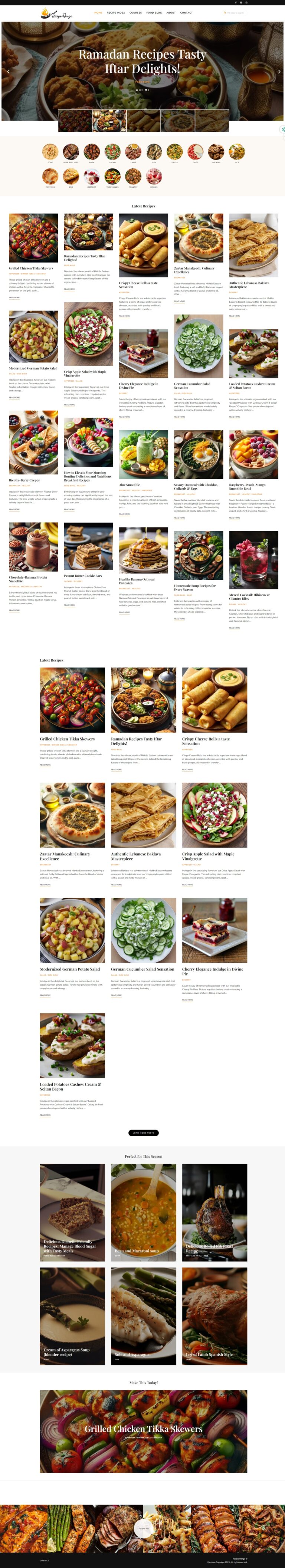The image size is (285, 1568).
Task: Go to the previous hero slide with the left arrow
Action: pyautogui.click(x=8, y=71)
